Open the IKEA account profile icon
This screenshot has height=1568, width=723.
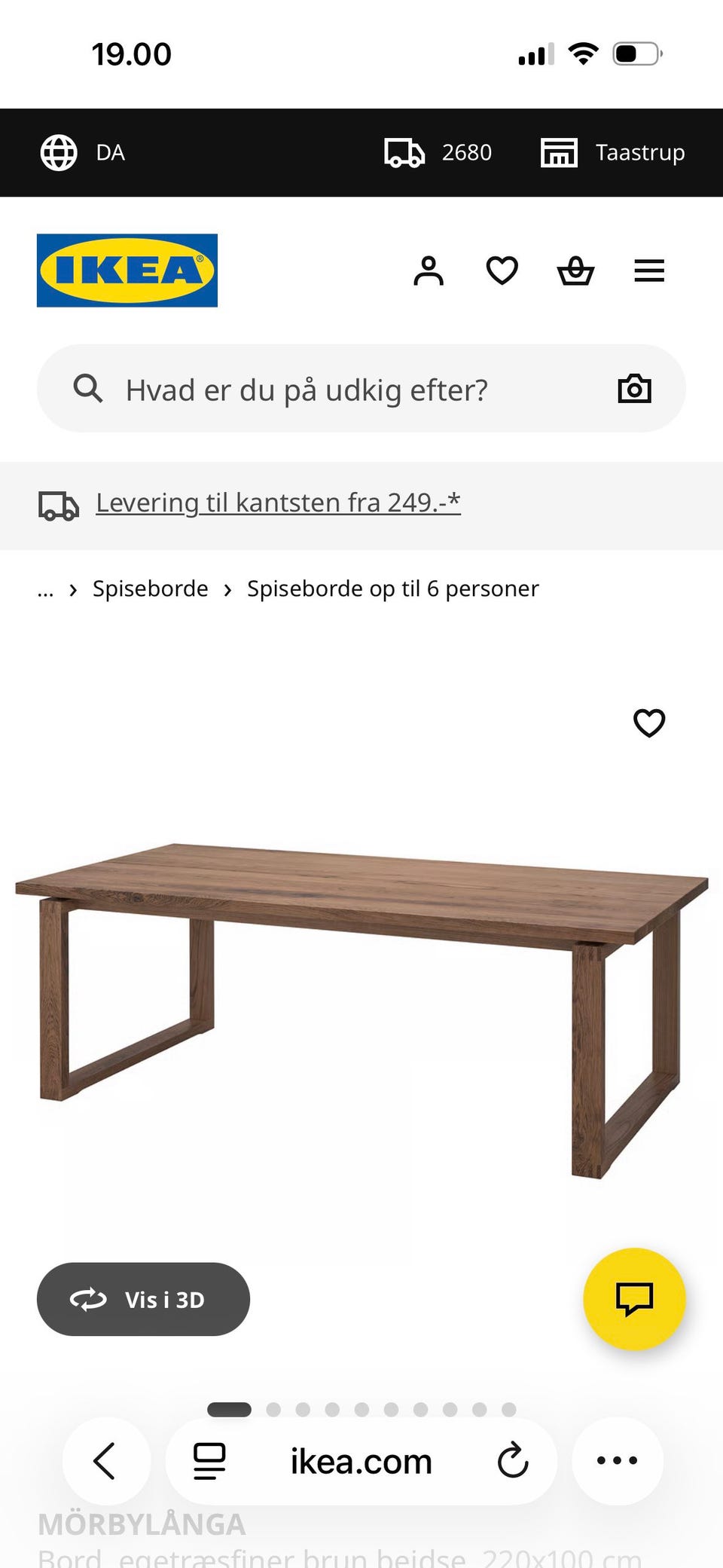pos(429,271)
